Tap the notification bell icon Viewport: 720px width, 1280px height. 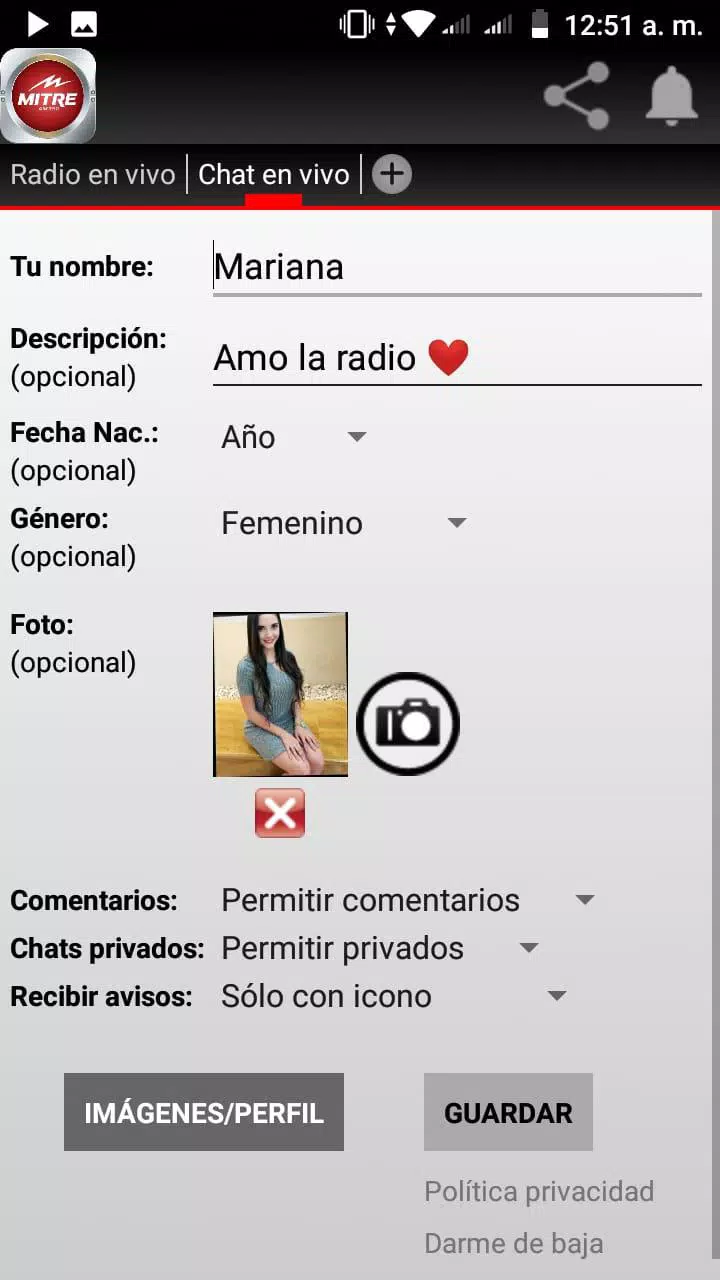pos(671,97)
